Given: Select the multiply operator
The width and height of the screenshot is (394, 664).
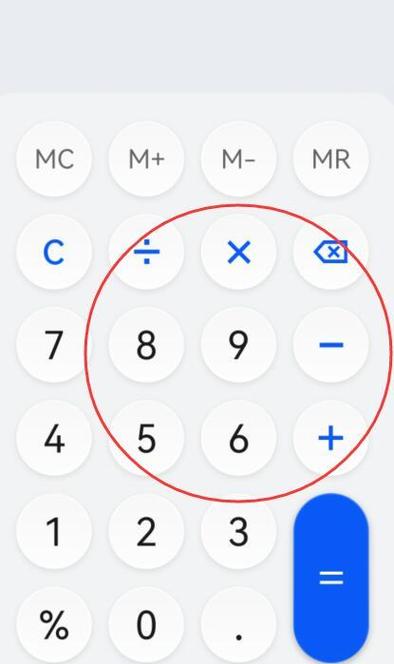Looking at the screenshot, I should point(239,252).
